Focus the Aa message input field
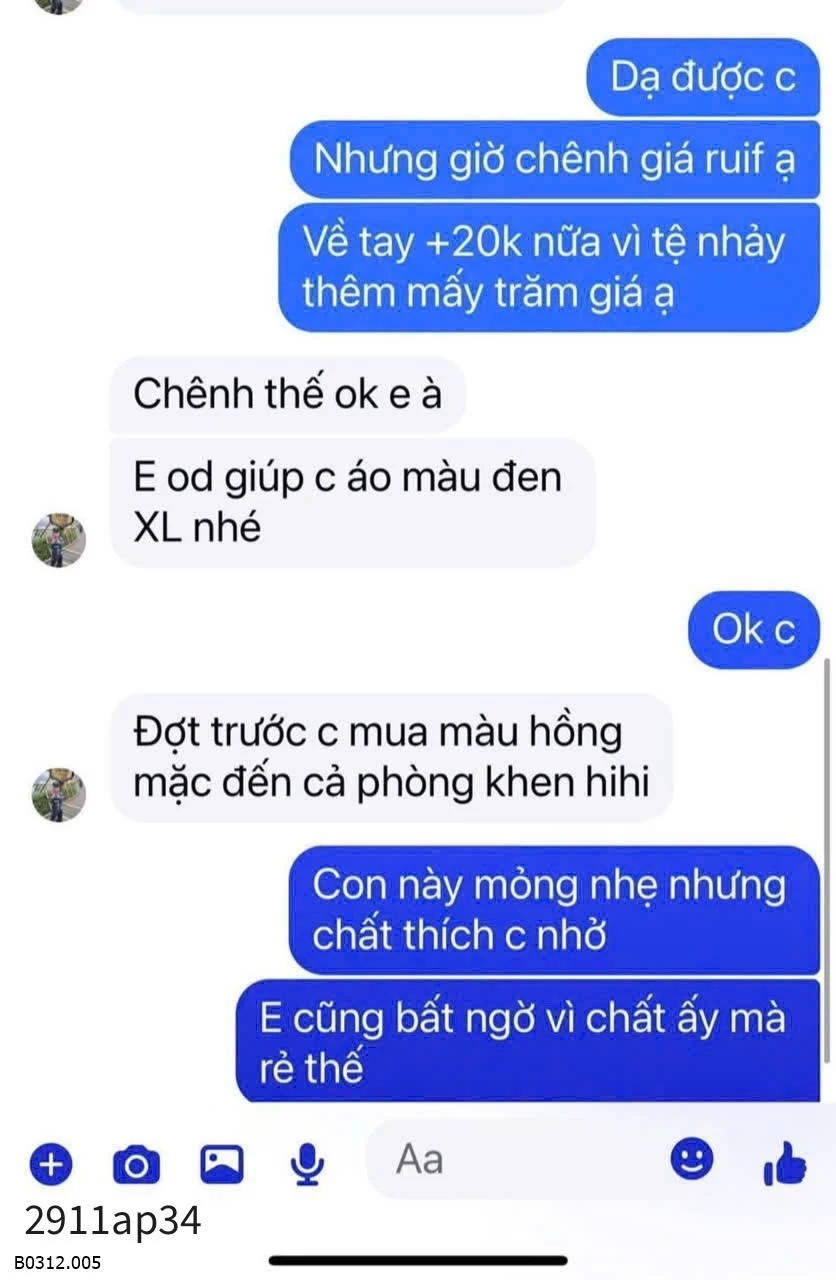836x1280 pixels. coord(520,1160)
